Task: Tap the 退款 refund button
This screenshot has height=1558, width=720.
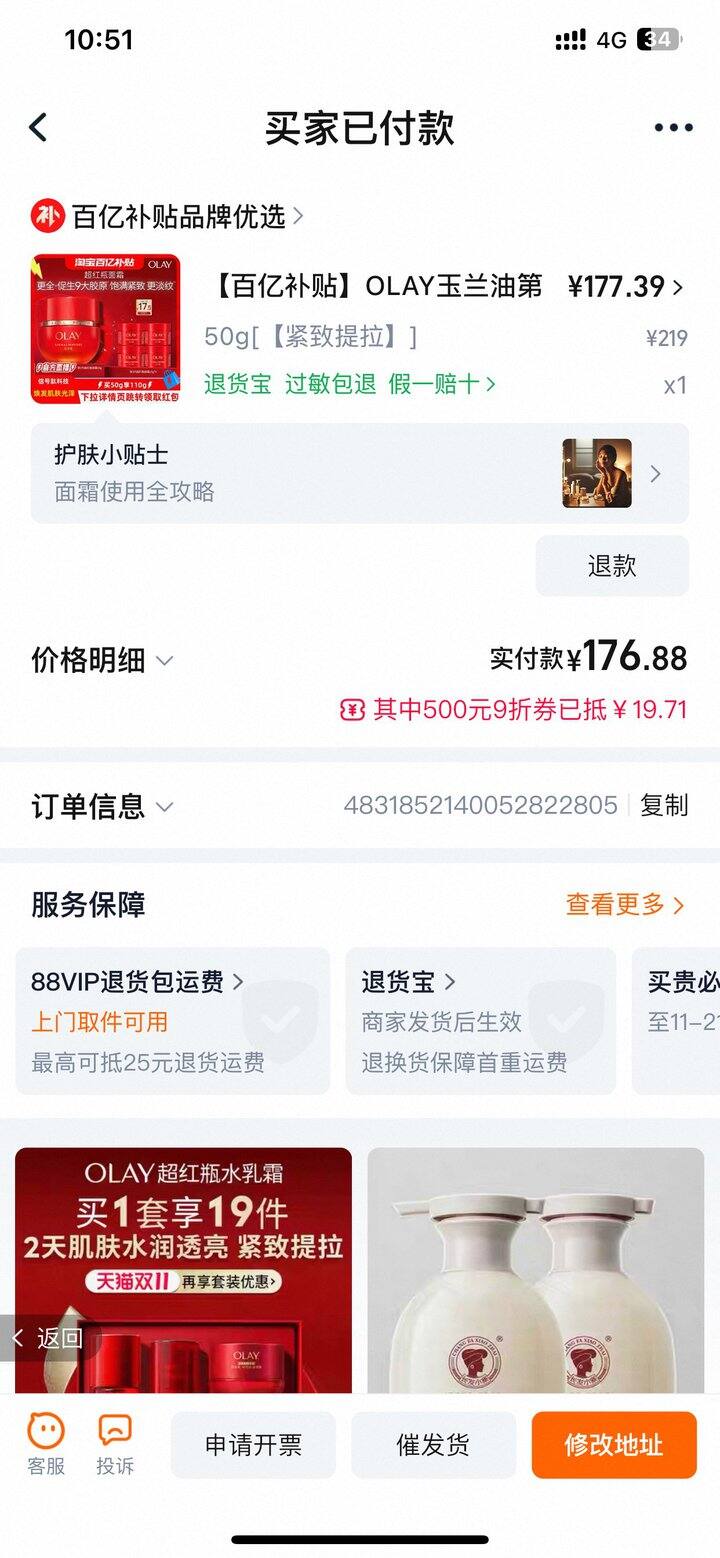Action: pos(612,565)
